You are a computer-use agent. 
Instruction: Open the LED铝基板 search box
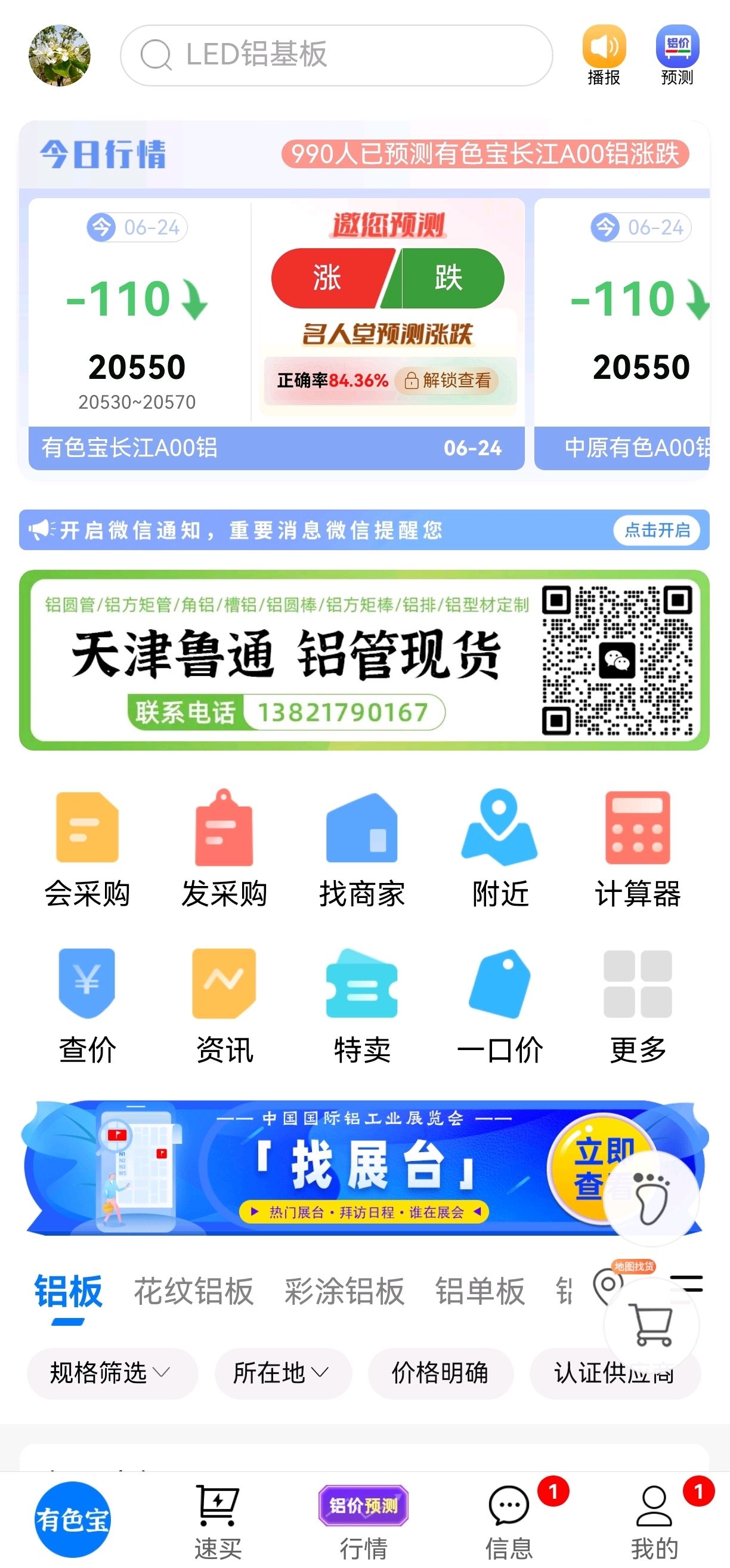(x=336, y=55)
